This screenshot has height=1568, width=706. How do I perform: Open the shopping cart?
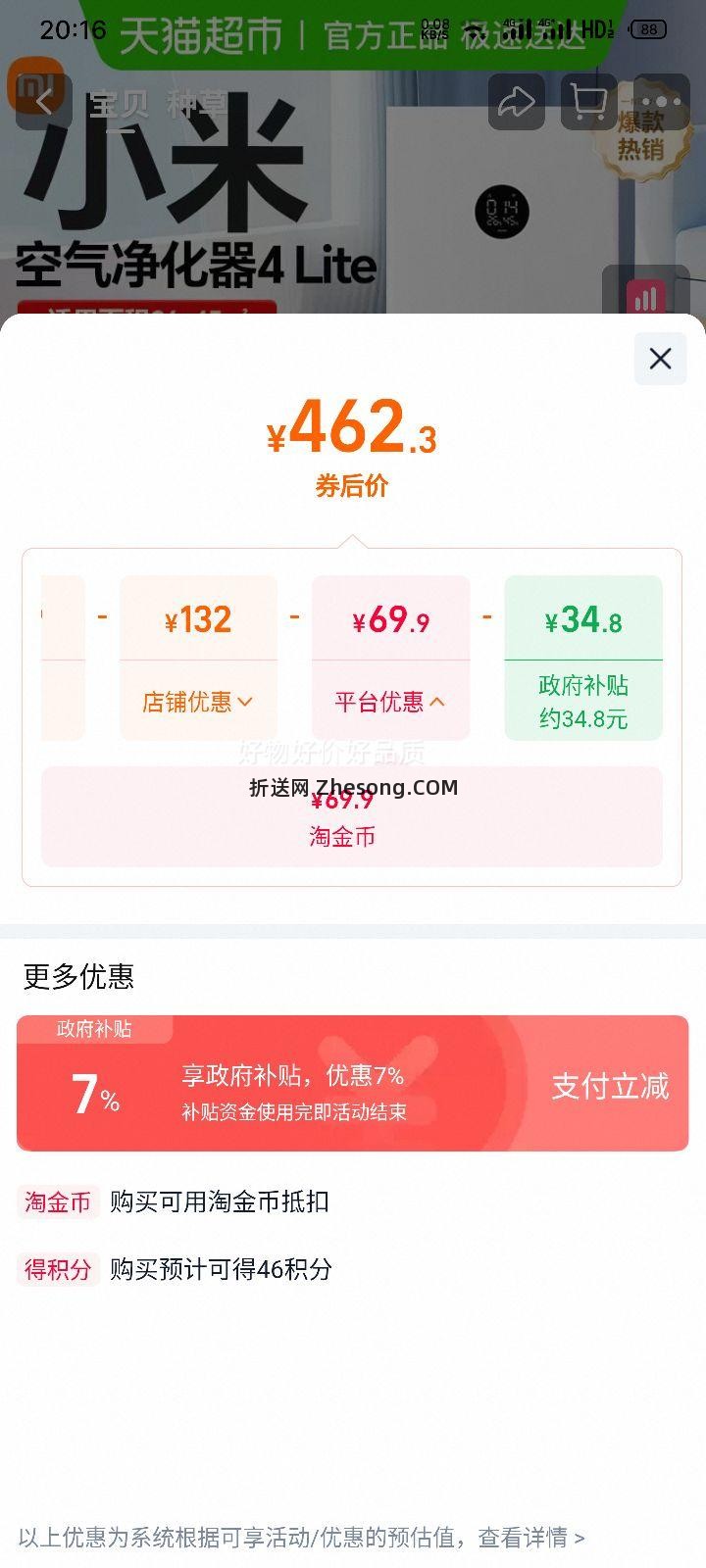588,101
